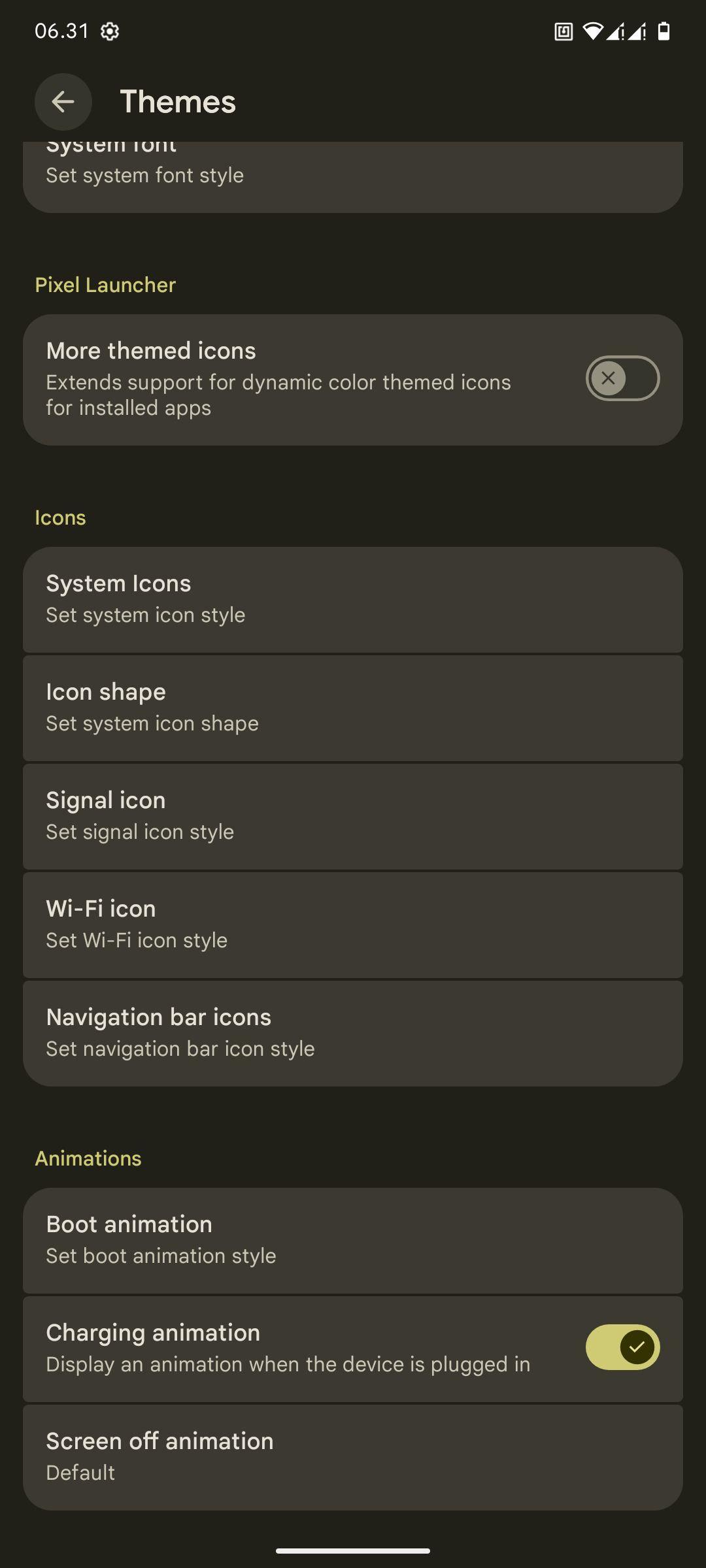Open Wi-Fi icon style options
Viewport: 706px width, 1568px height.
click(353, 924)
